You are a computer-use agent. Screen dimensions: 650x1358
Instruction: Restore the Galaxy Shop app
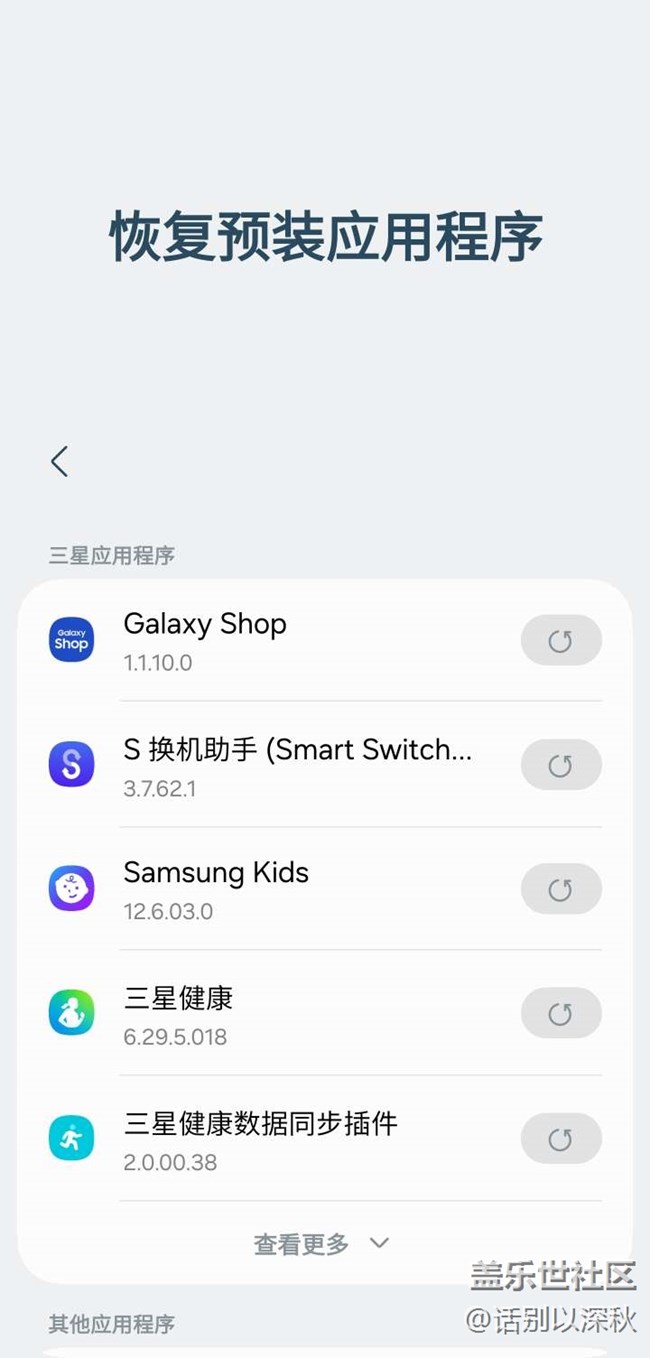coord(561,640)
